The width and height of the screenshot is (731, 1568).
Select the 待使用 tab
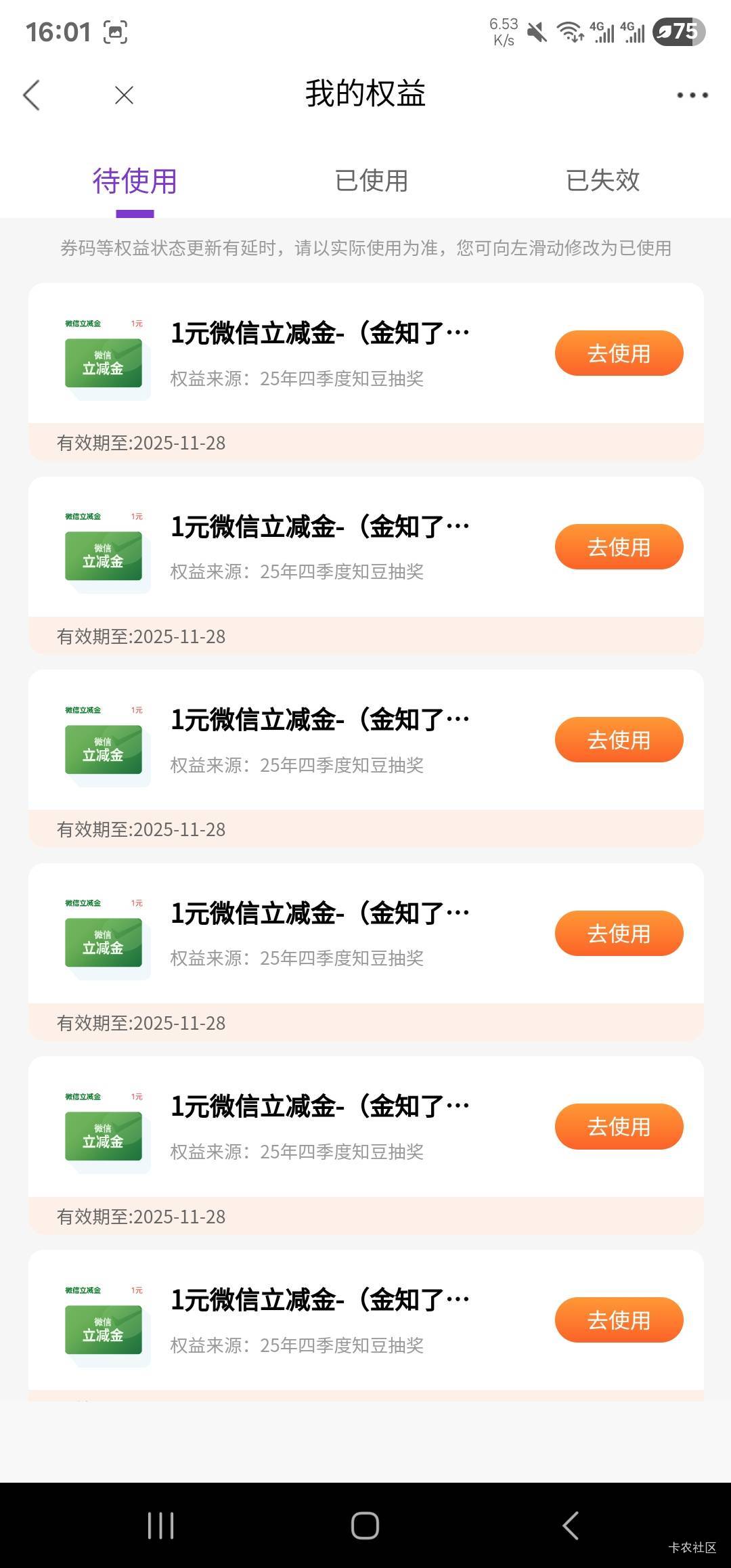(x=135, y=181)
